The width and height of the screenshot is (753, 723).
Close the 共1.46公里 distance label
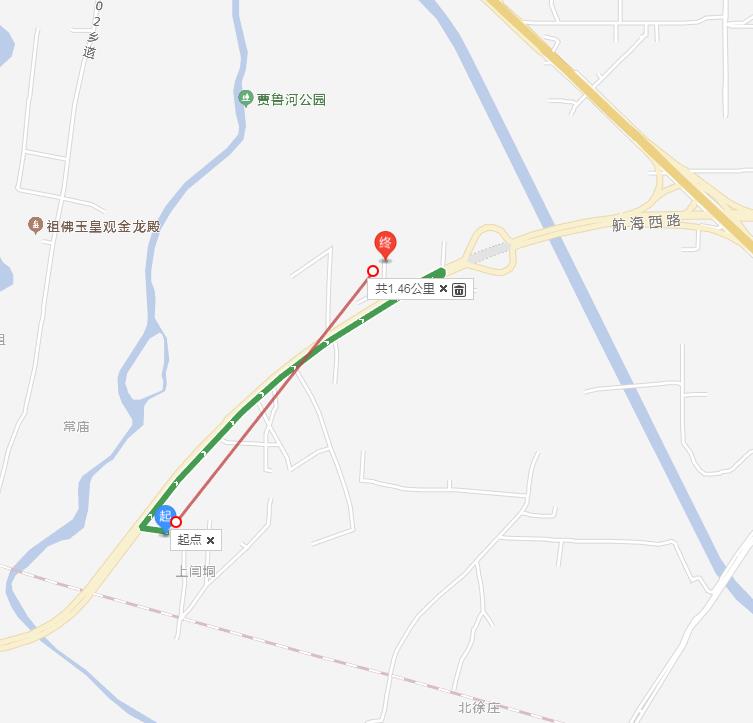(x=443, y=289)
